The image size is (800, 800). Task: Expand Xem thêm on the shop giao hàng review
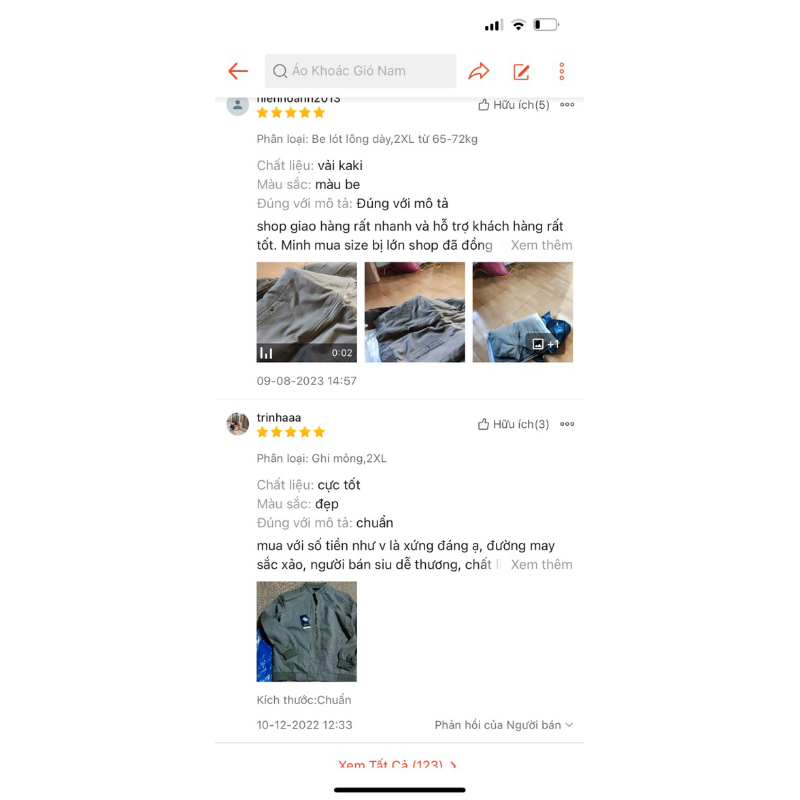click(541, 245)
